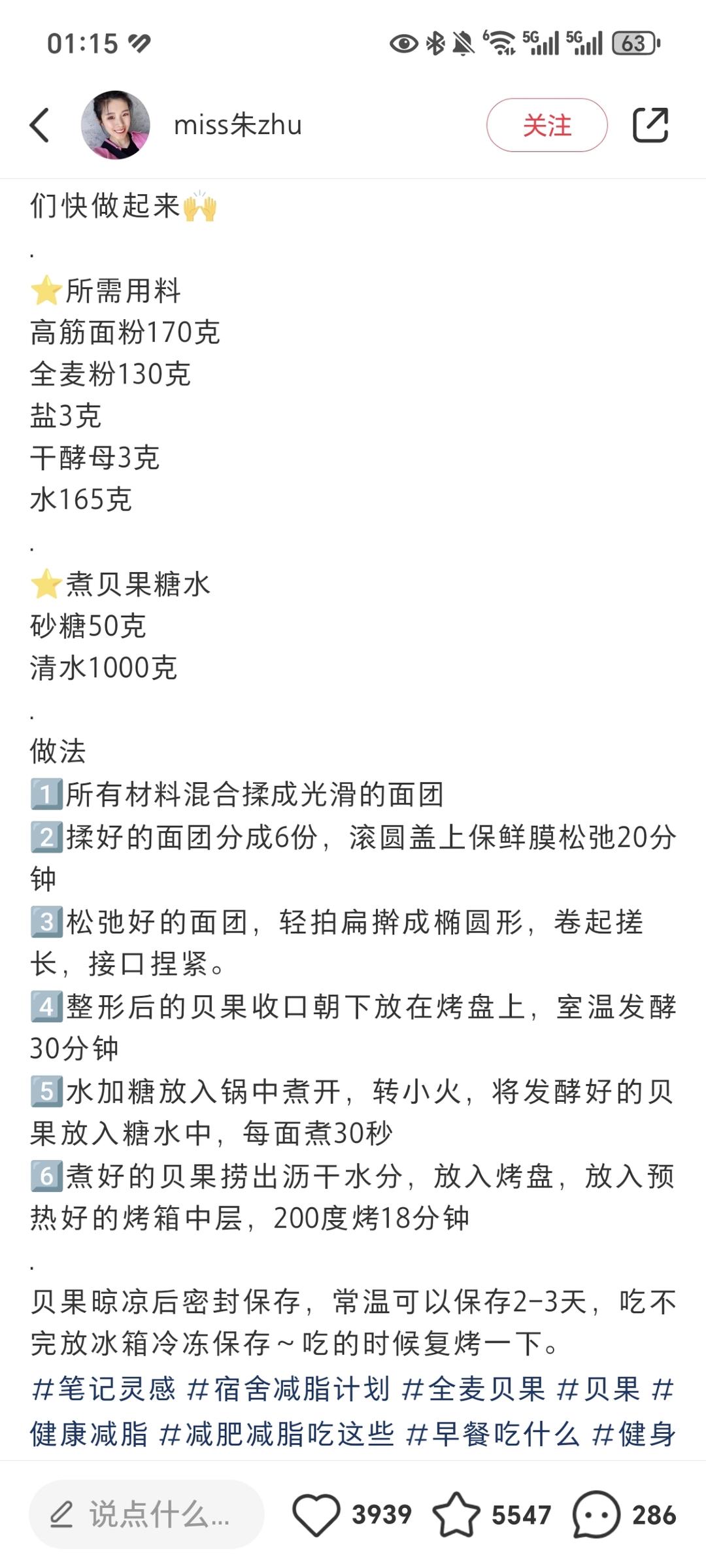Viewport: 706px width, 1568px height.
Task: Open the #宿舍减脂计划 hashtag
Action: point(288,1389)
